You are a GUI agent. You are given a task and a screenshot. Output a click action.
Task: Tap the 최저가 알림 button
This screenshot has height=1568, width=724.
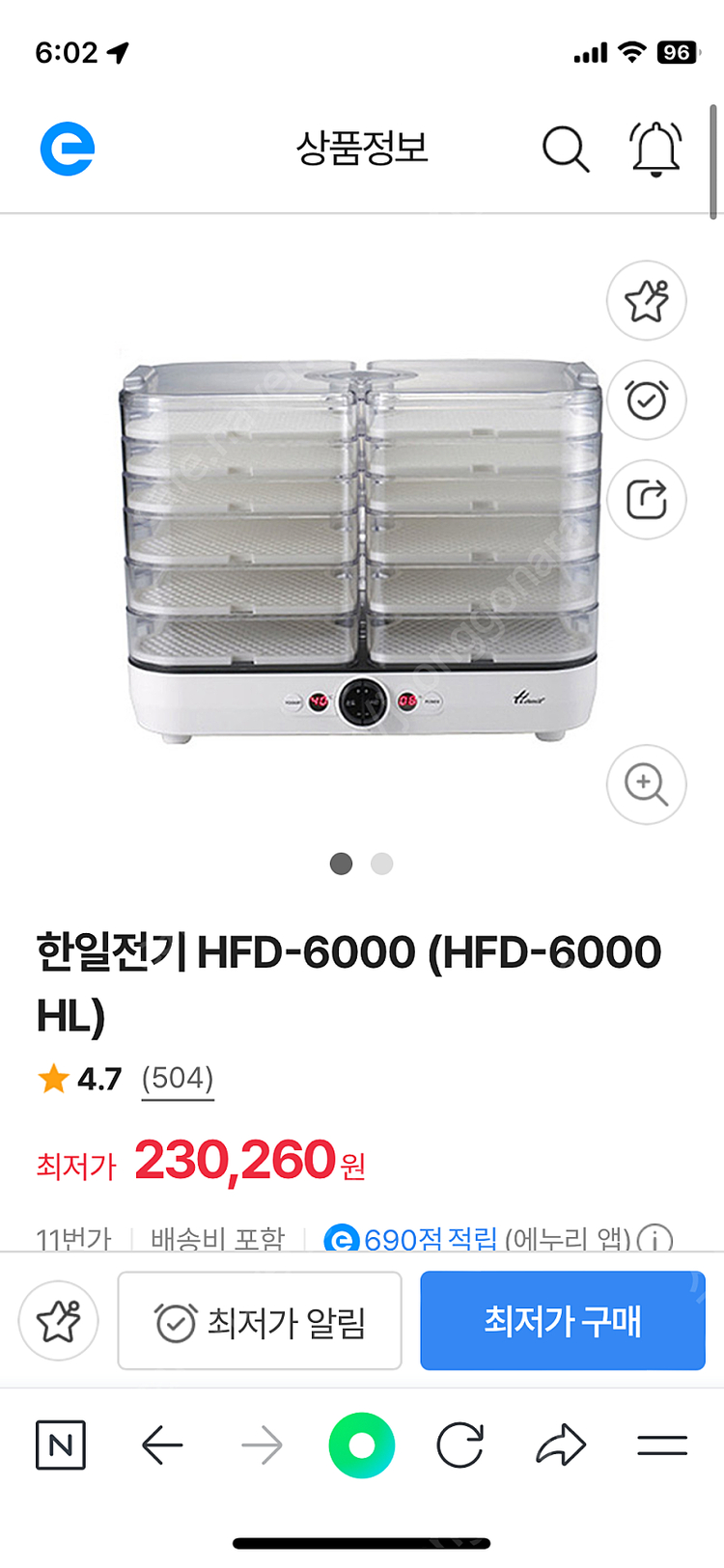click(260, 1321)
